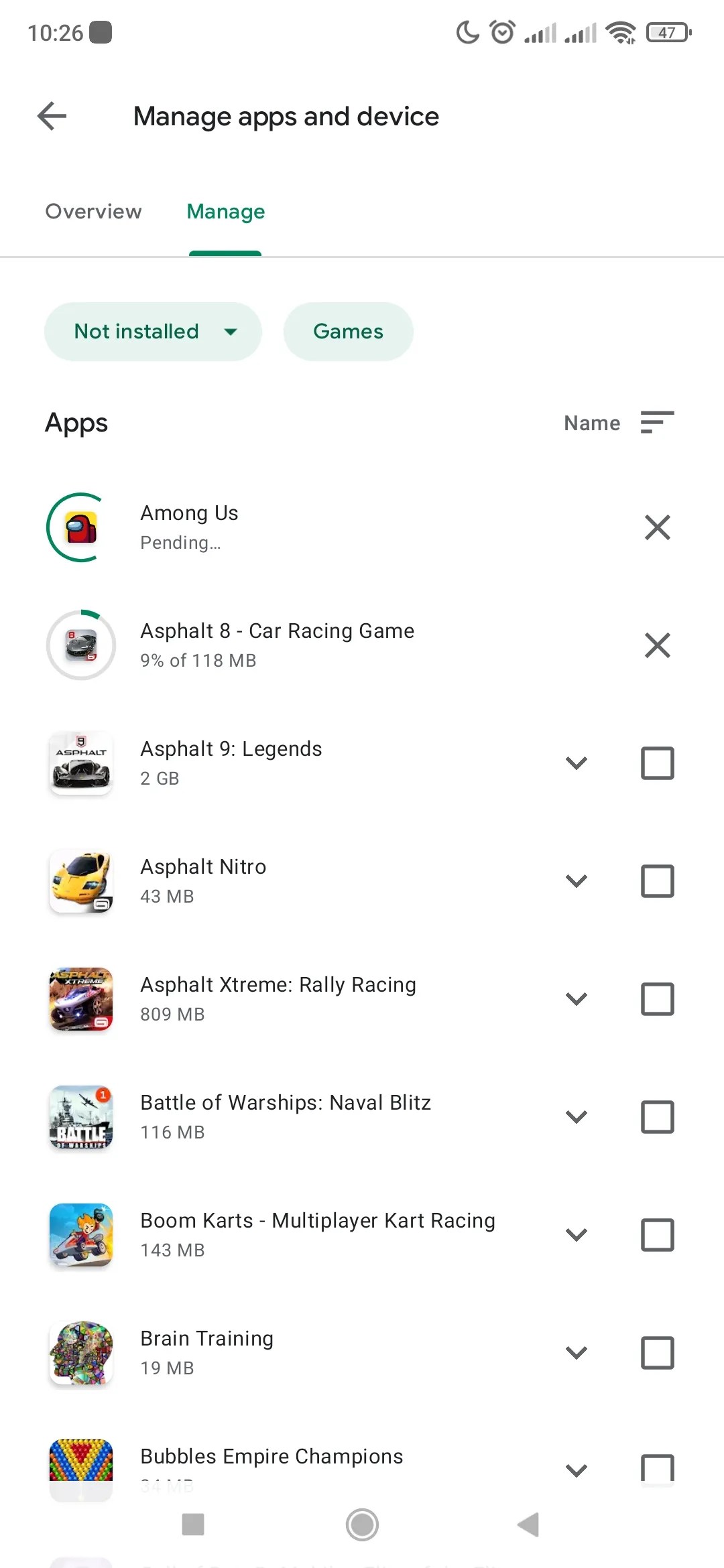Select Boom Karts with its checkbox

point(657,1235)
